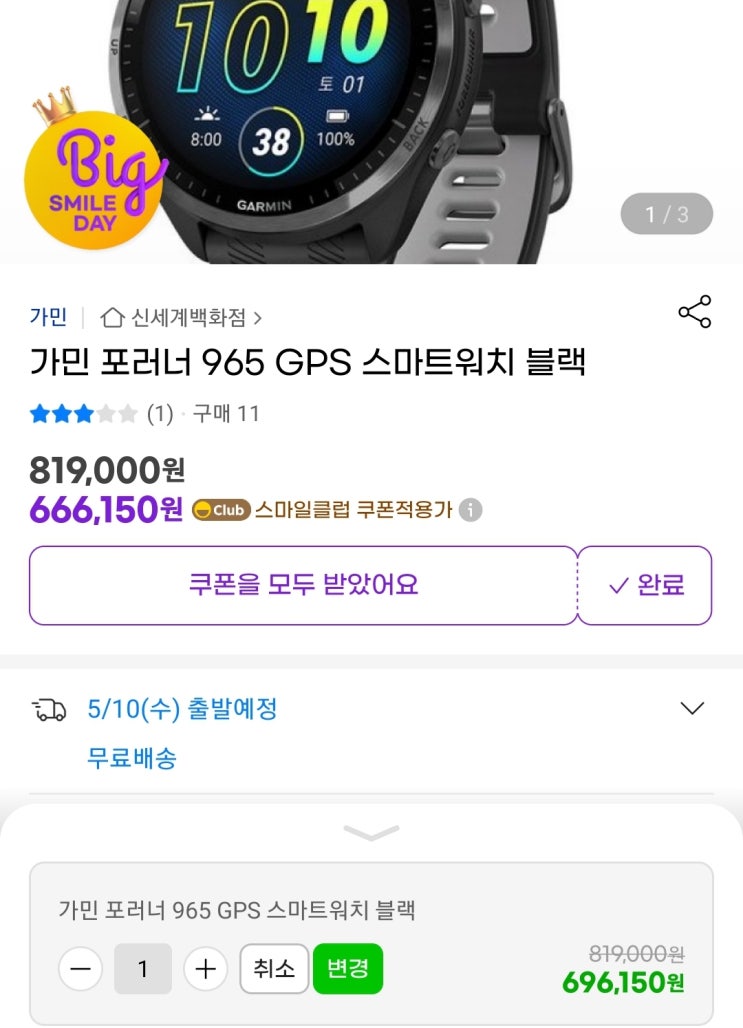Open the smile club coupon price info icon
The image size is (743, 1028).
click(470, 509)
